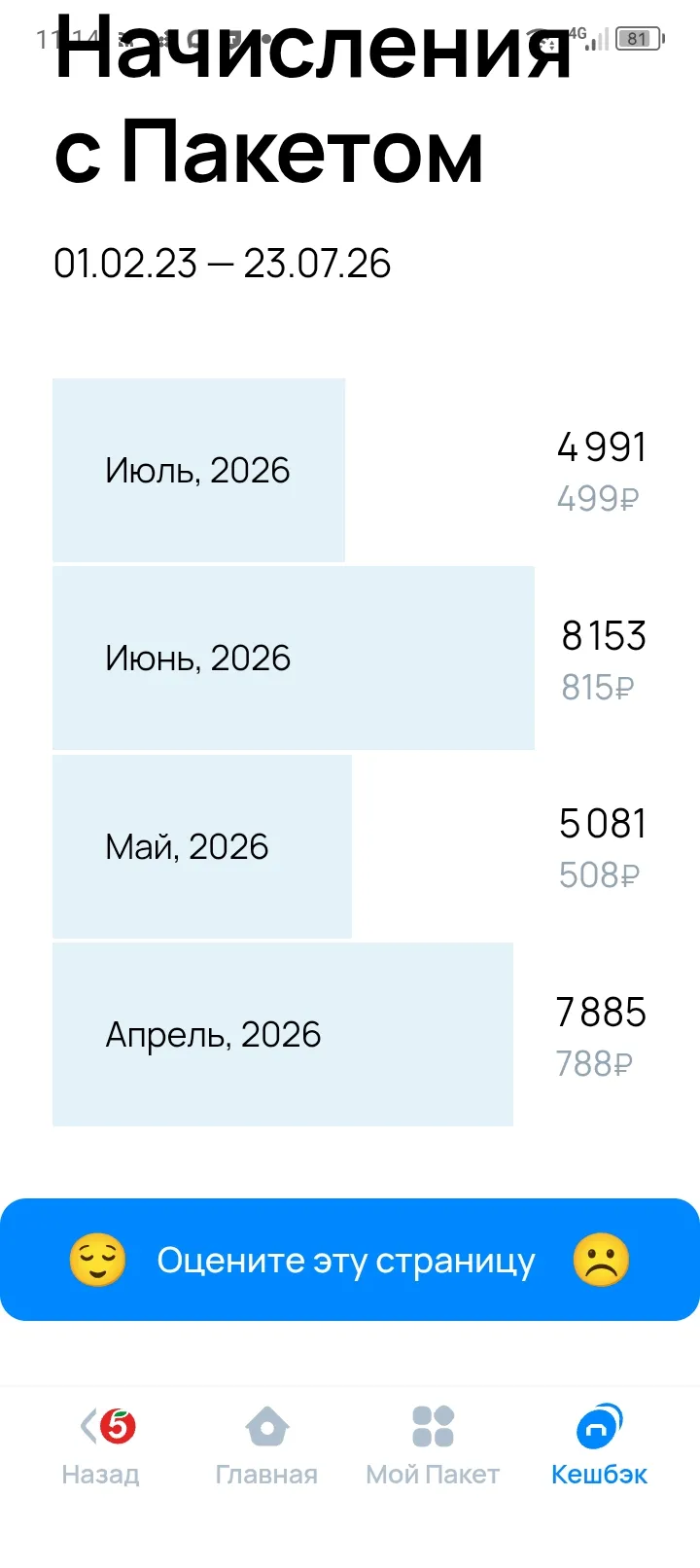The width and height of the screenshot is (700, 1568).
Task: Open the Апрель, 2026 accruals bar
Action: (283, 1034)
